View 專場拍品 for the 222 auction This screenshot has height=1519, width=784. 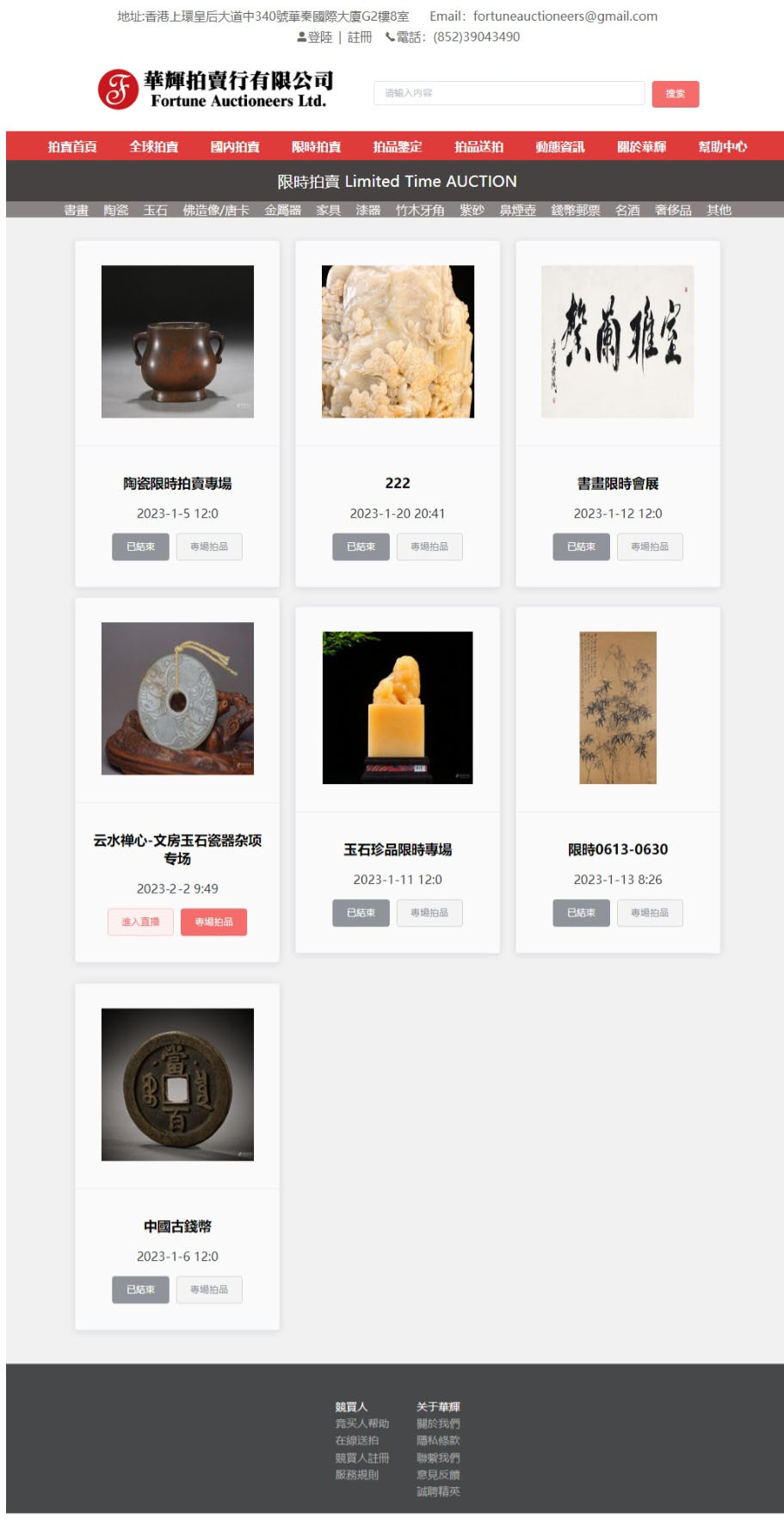click(429, 546)
